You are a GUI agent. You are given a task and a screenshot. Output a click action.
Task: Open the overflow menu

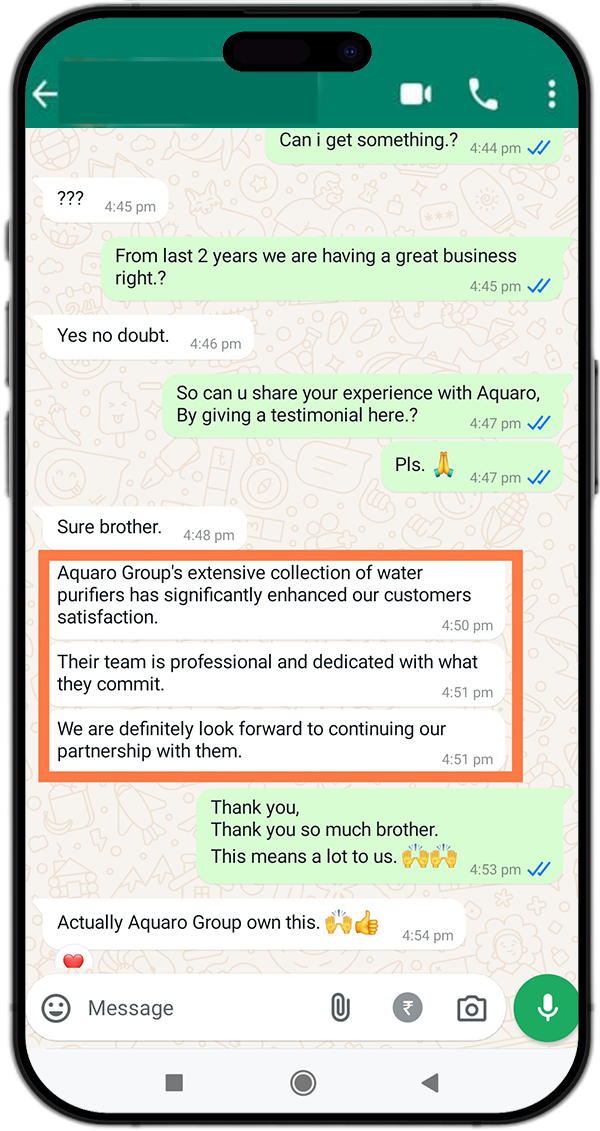[551, 95]
